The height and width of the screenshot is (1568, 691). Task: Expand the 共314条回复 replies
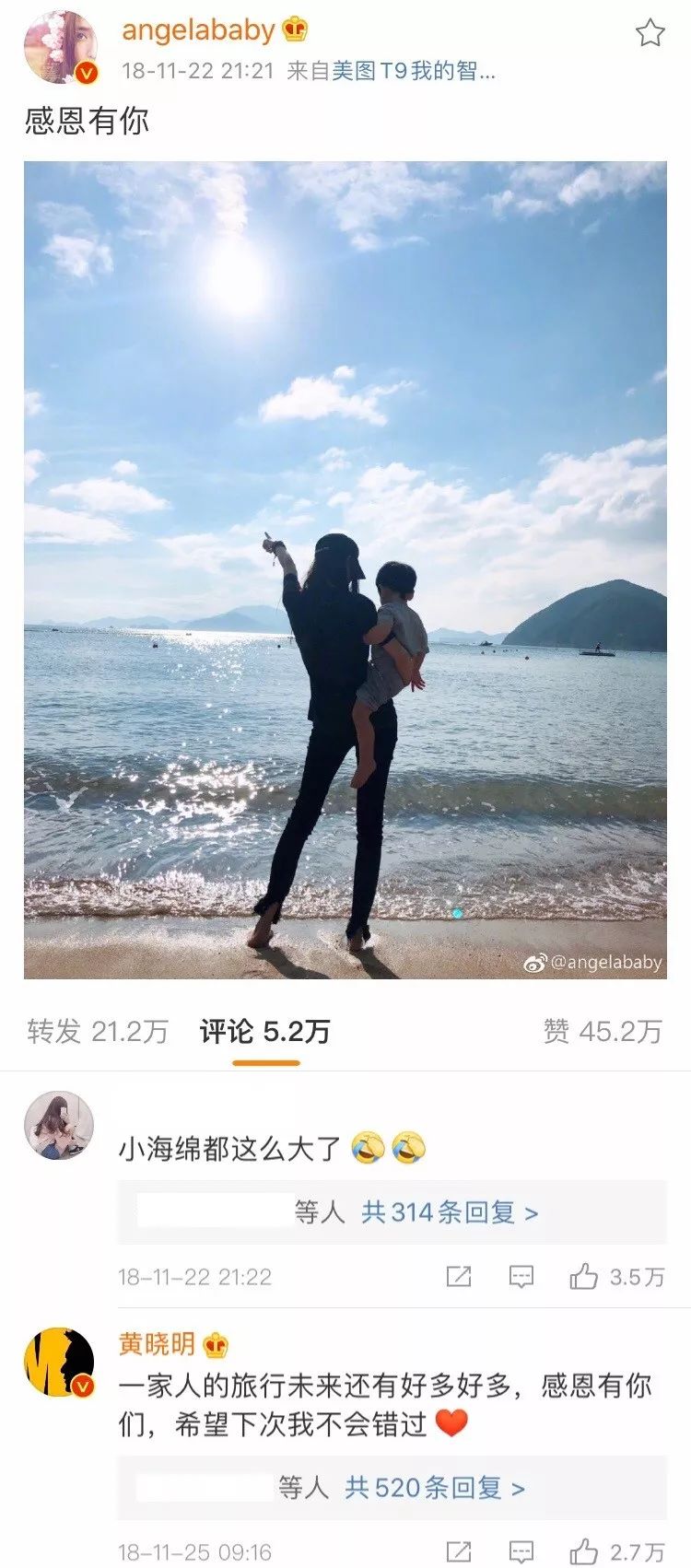click(449, 1212)
